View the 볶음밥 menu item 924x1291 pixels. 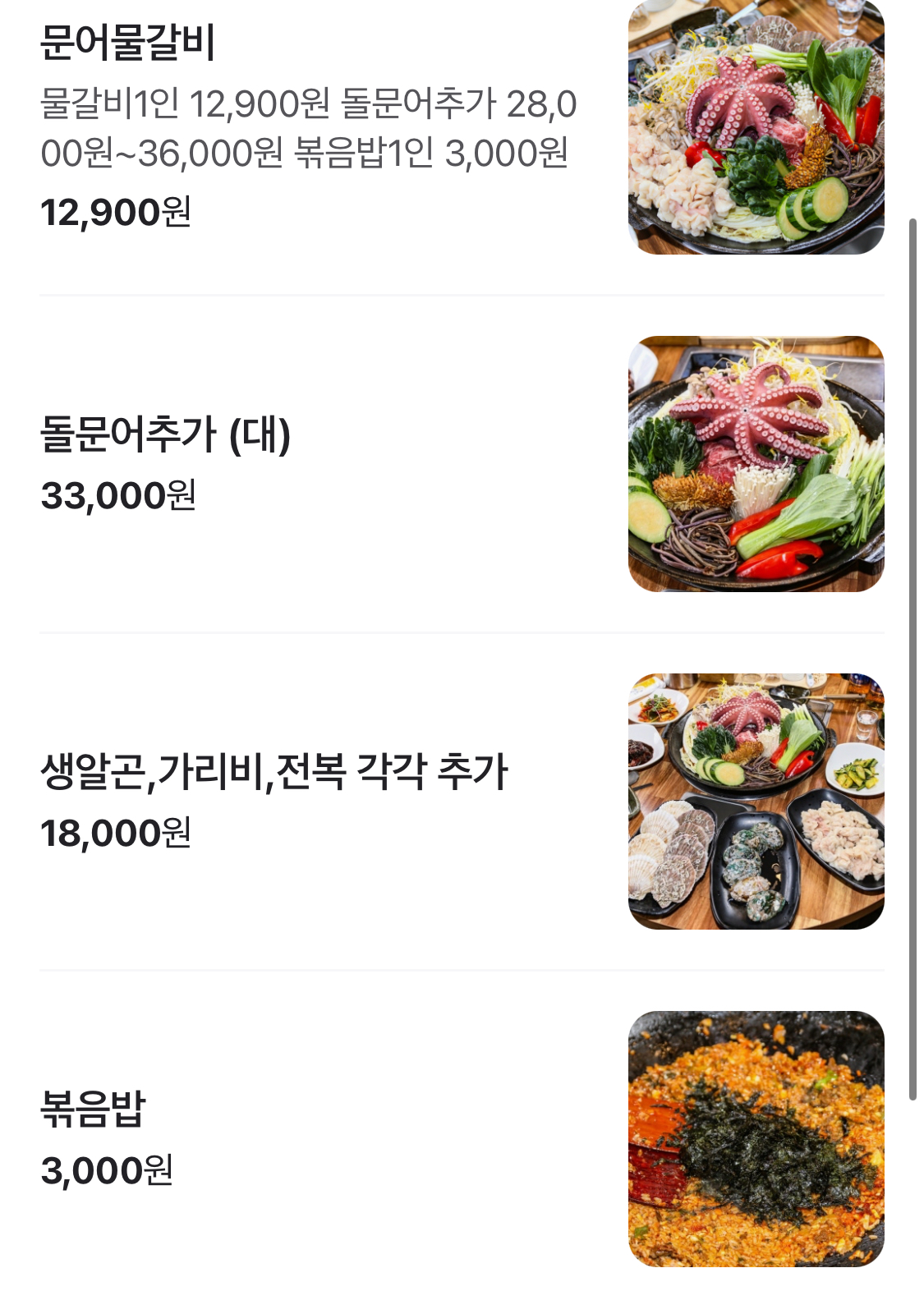(x=93, y=1109)
